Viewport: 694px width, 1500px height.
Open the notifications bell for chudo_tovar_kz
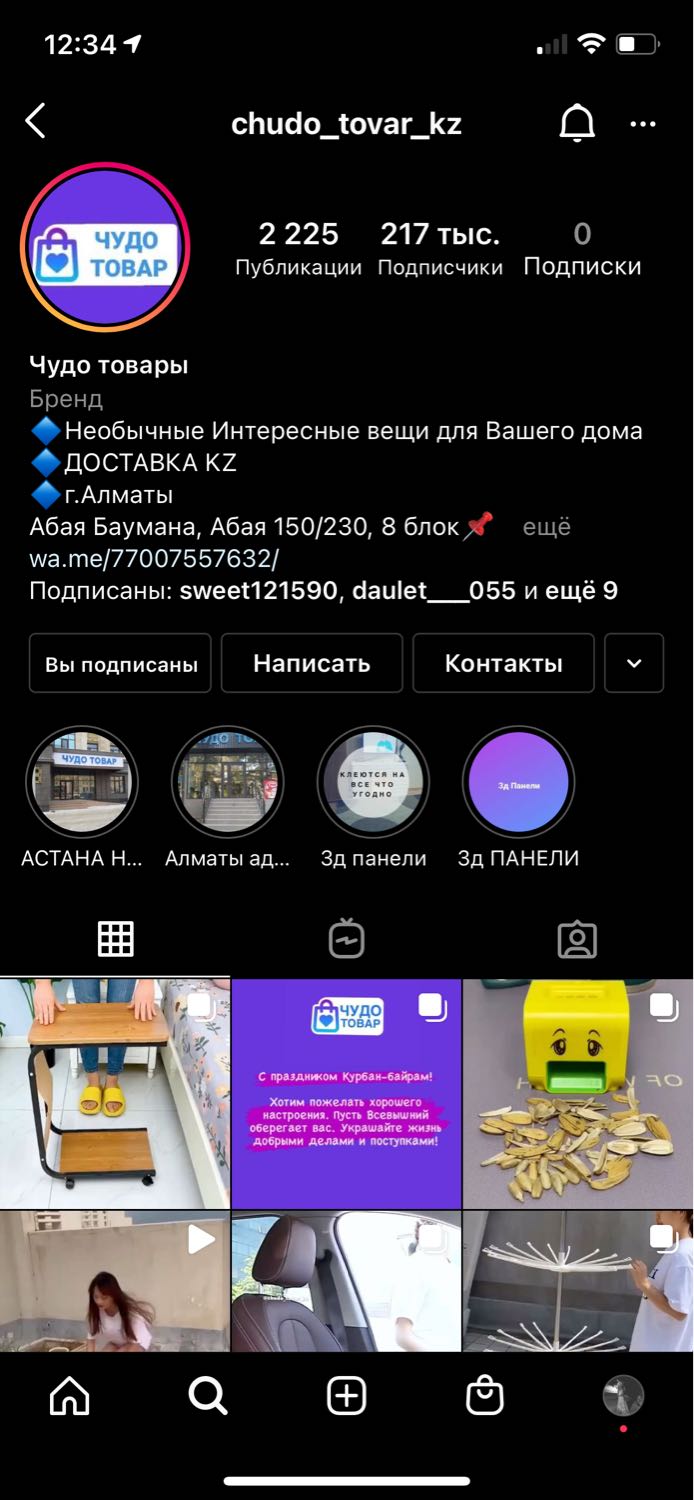pyautogui.click(x=576, y=123)
